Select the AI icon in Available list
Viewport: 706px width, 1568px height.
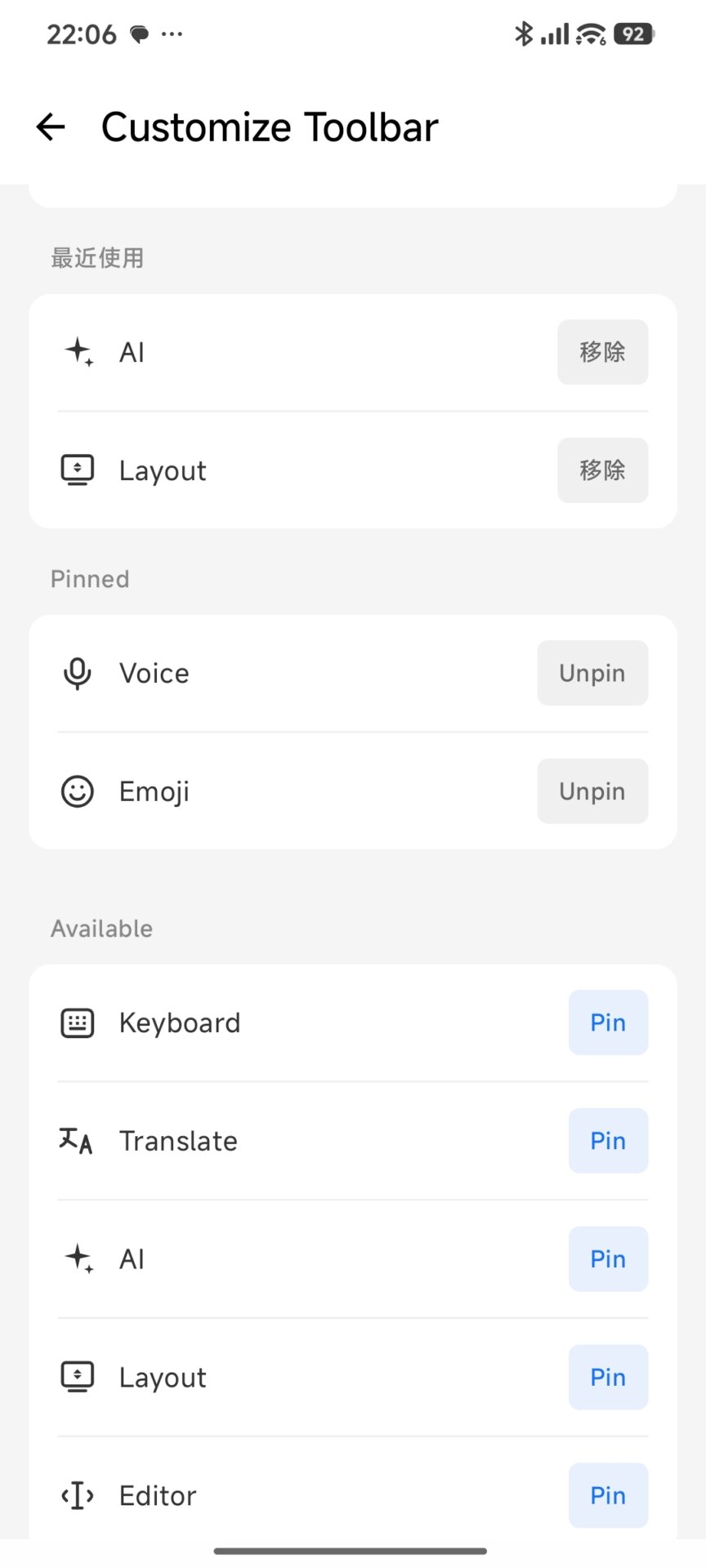tap(77, 1258)
